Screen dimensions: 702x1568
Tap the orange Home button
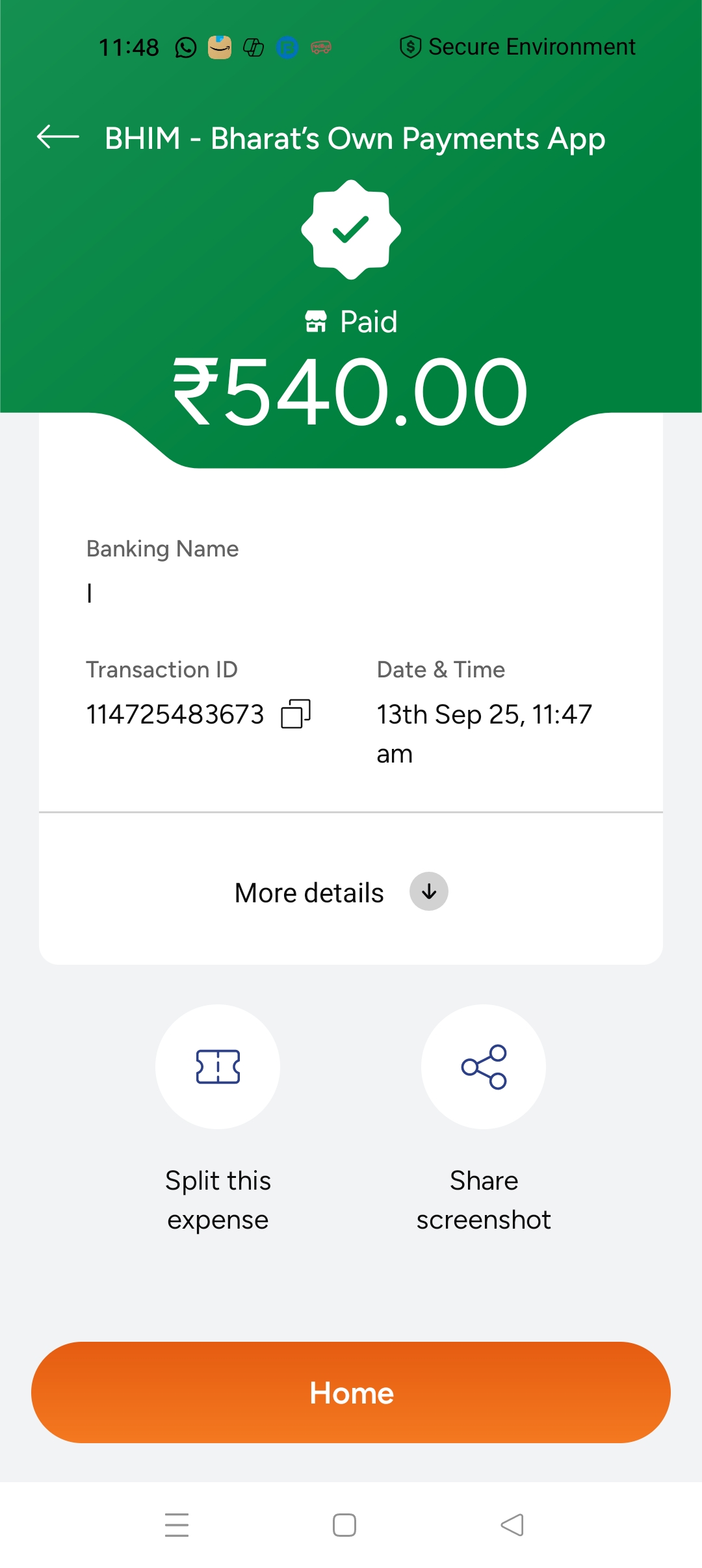click(351, 1392)
